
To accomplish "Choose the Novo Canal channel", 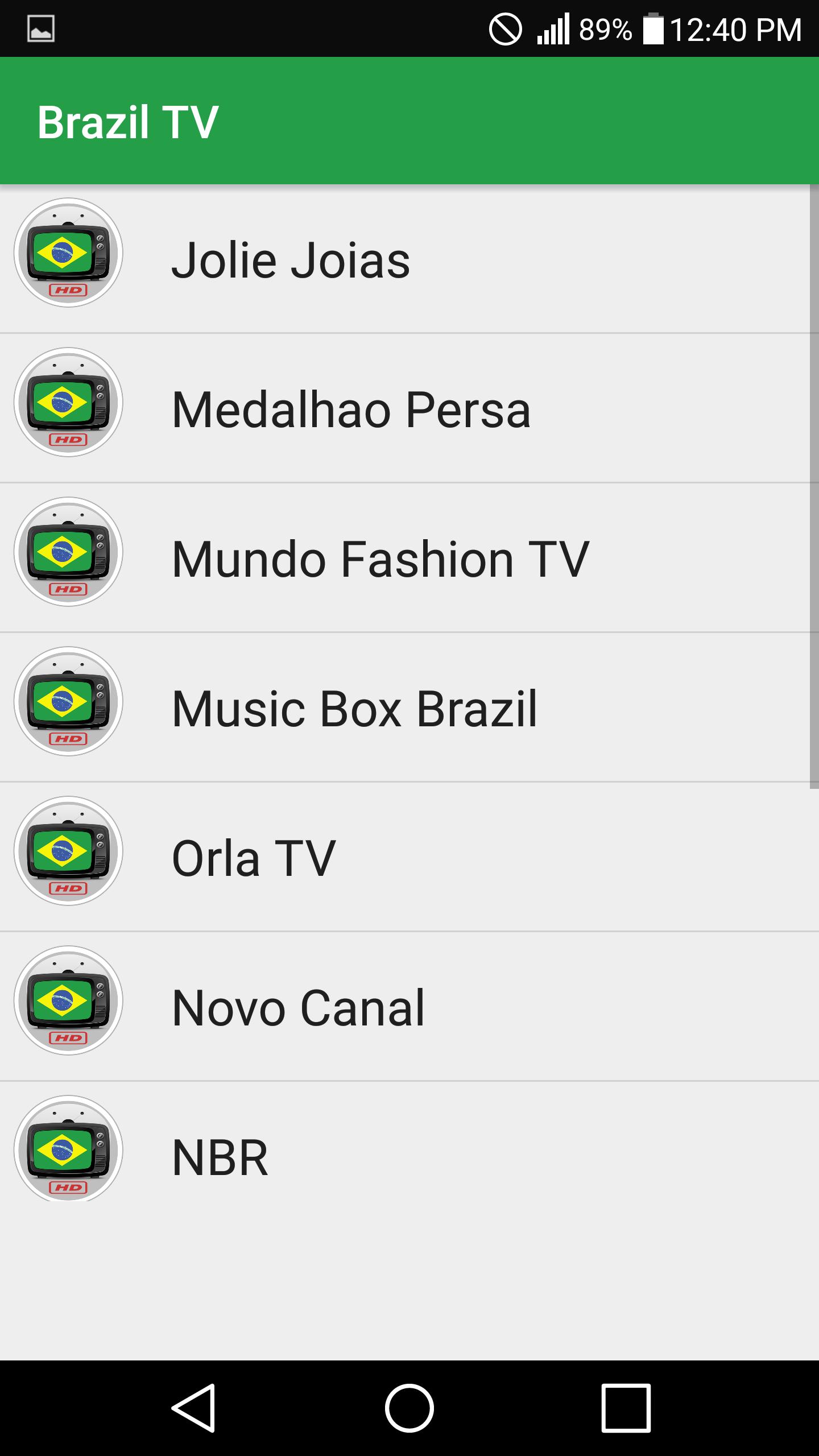I will [x=409, y=1007].
